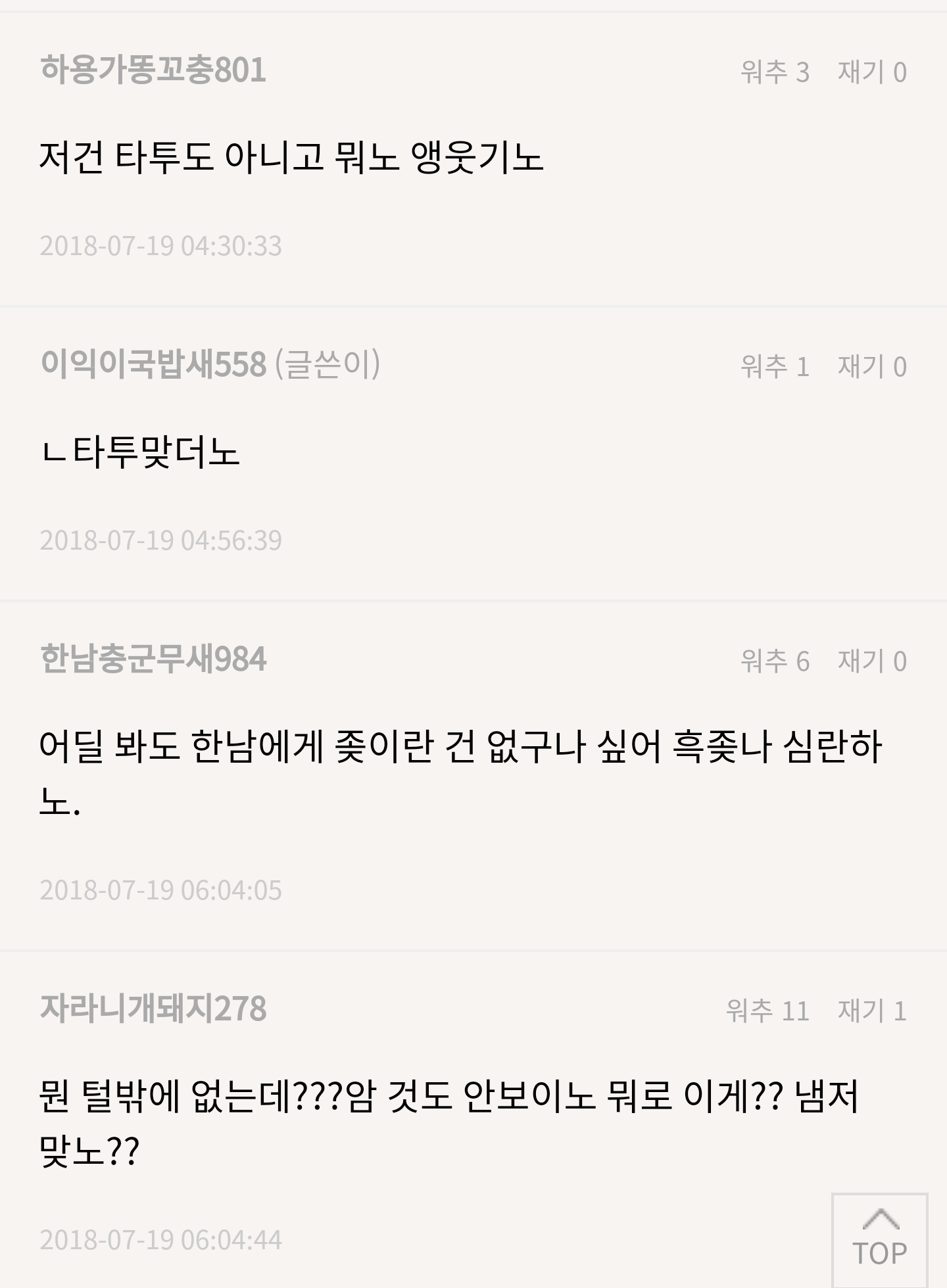
Task: Tap 재기 on 자라니개돼지278's comment
Action: 871,1011
